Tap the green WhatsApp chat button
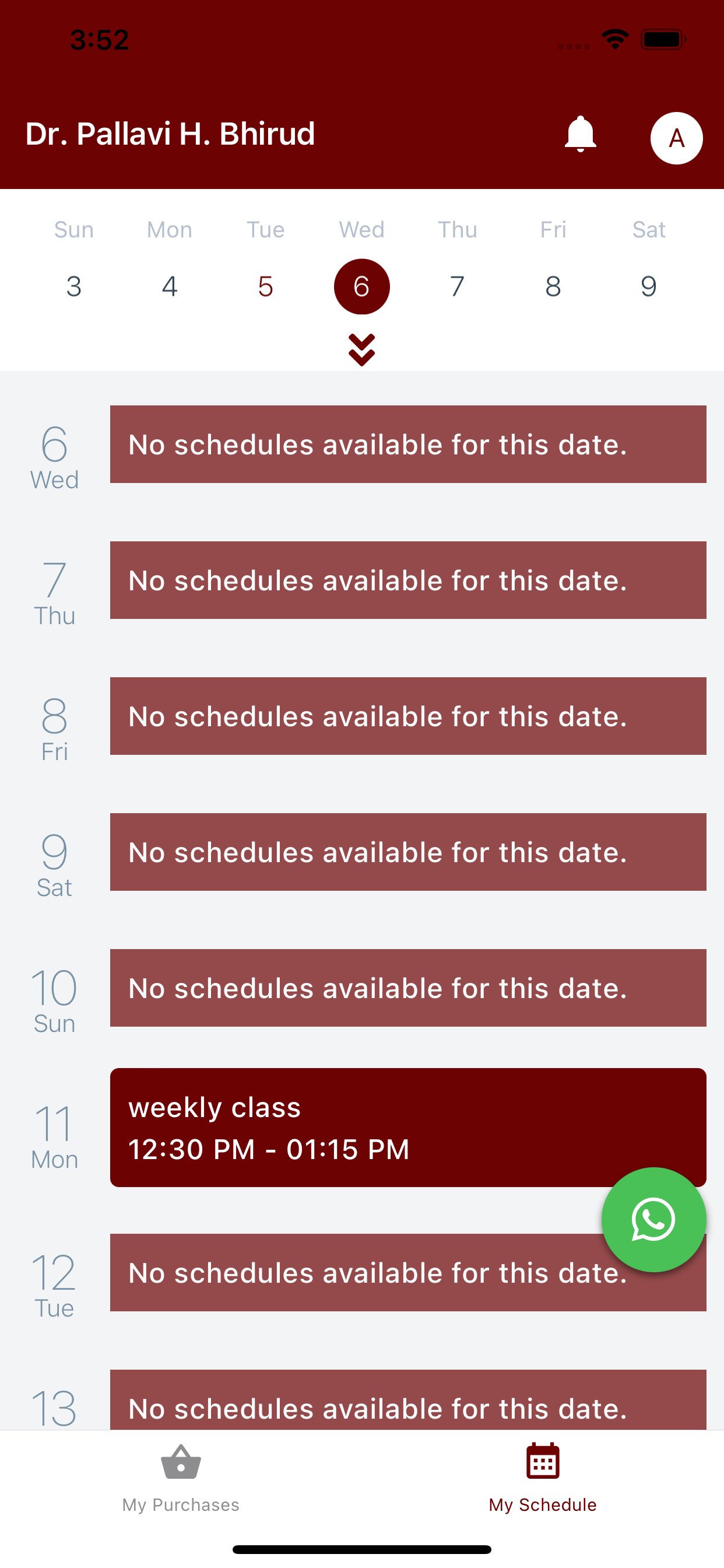The image size is (724, 1568). pos(653,1219)
